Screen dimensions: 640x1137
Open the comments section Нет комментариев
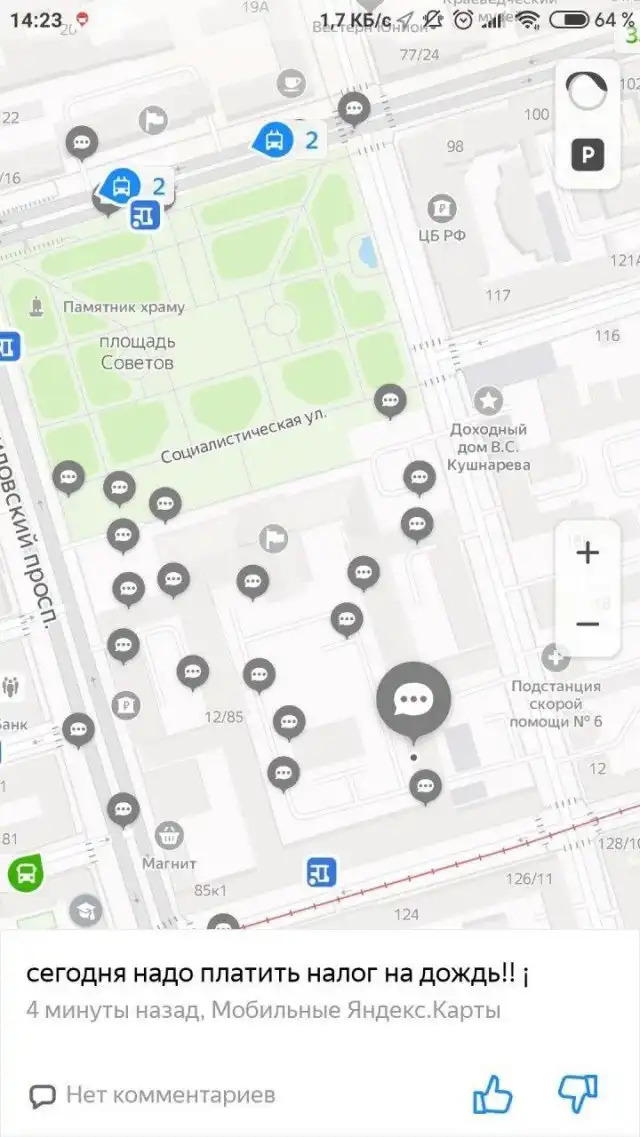point(152,1095)
